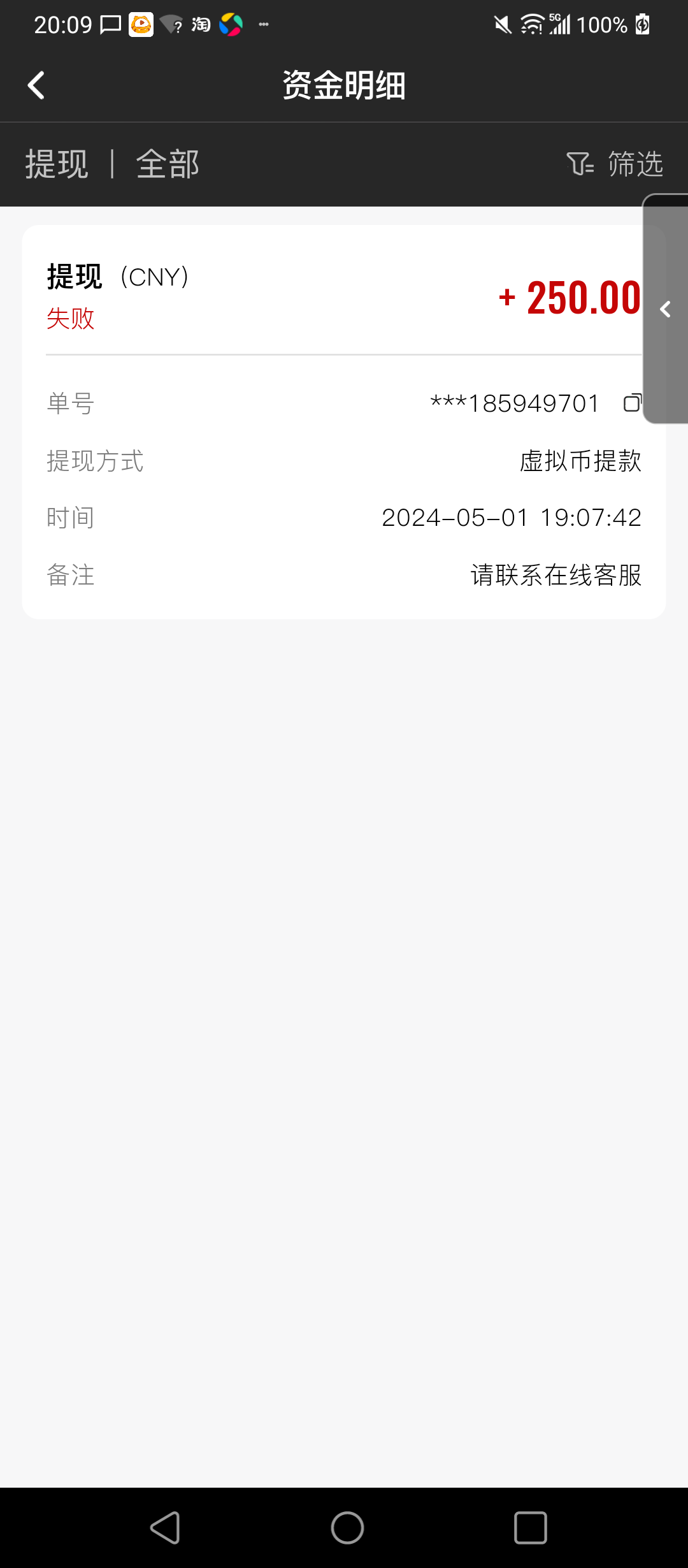Tap the Tencent Video notification icon

[x=141, y=24]
